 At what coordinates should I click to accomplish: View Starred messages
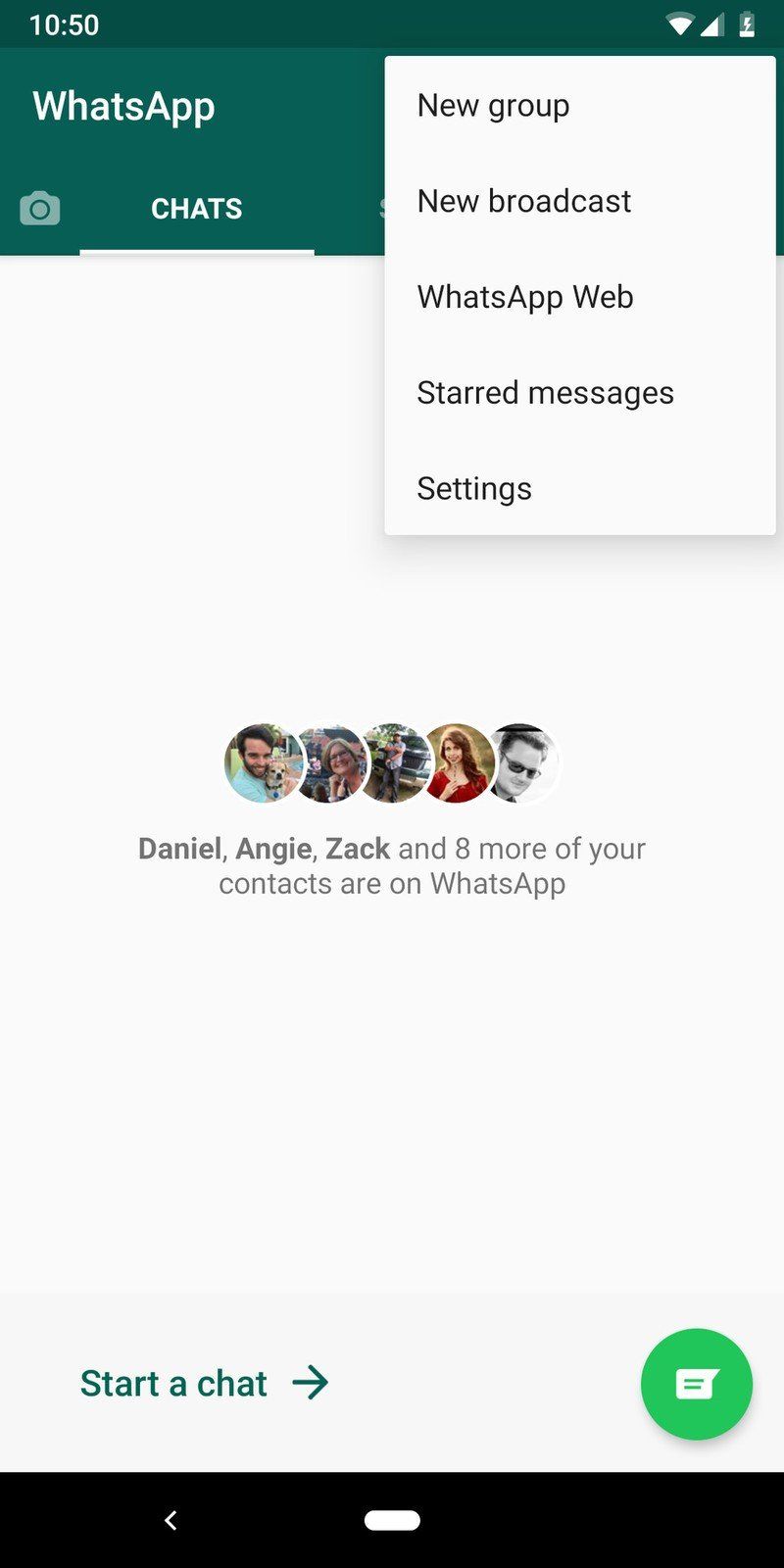pyautogui.click(x=546, y=392)
